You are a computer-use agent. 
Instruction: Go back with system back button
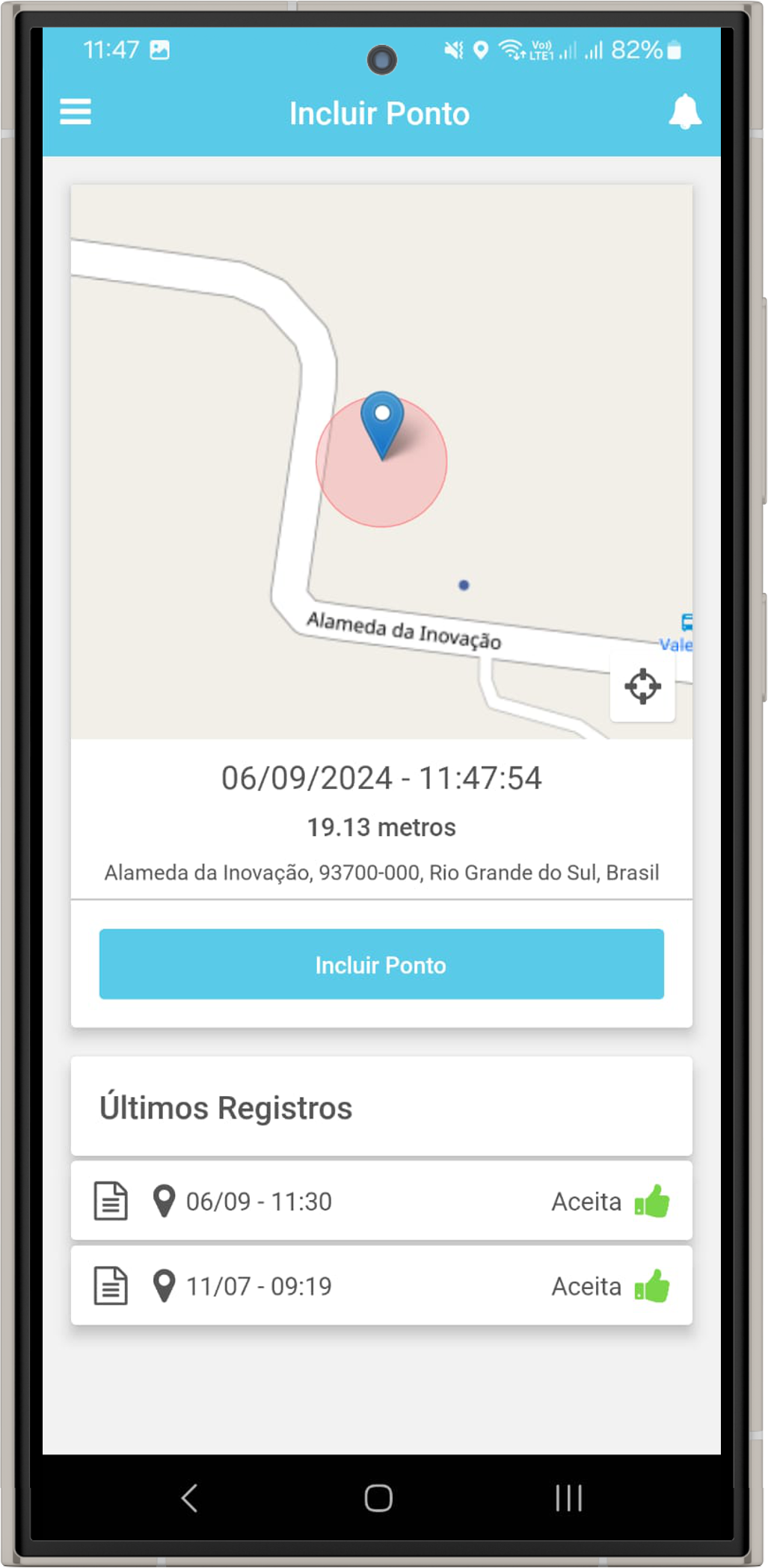coord(190,1498)
